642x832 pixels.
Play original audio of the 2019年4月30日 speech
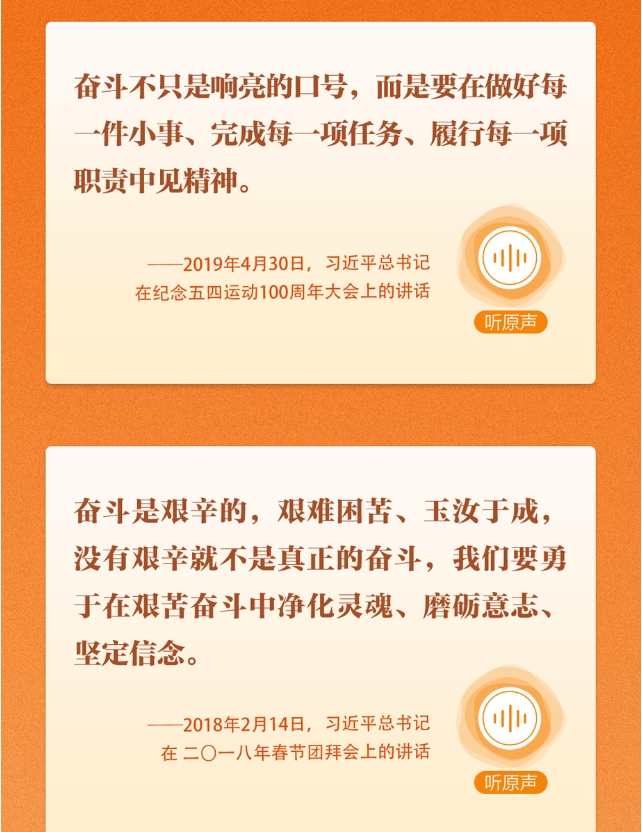coord(510,261)
